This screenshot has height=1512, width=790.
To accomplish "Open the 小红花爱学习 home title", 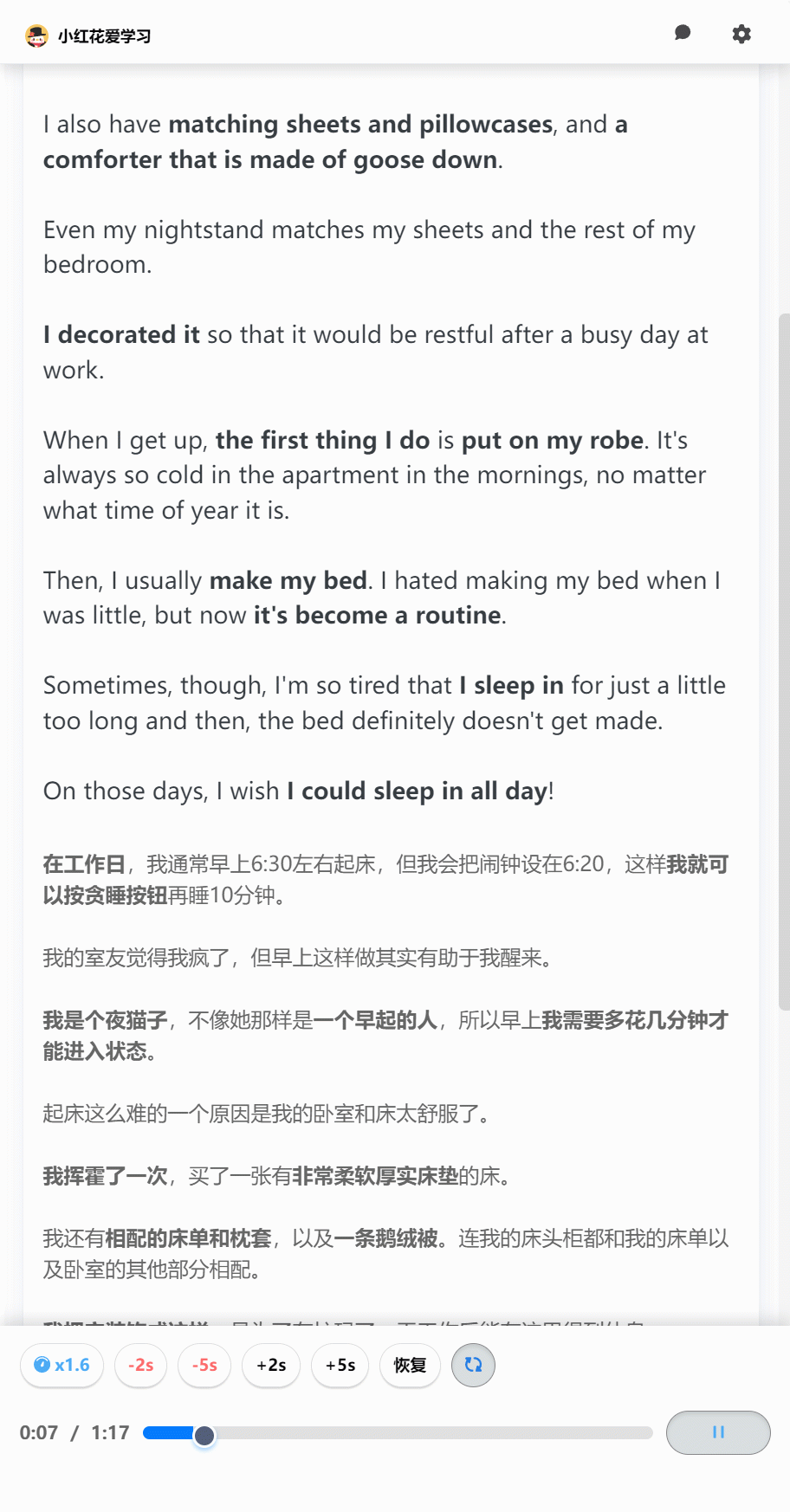I will (104, 36).
